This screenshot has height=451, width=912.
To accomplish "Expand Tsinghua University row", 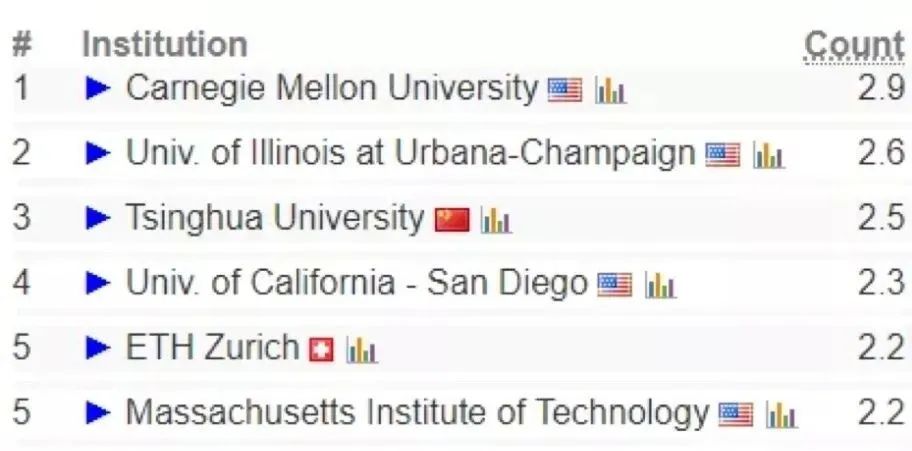I will coord(98,217).
